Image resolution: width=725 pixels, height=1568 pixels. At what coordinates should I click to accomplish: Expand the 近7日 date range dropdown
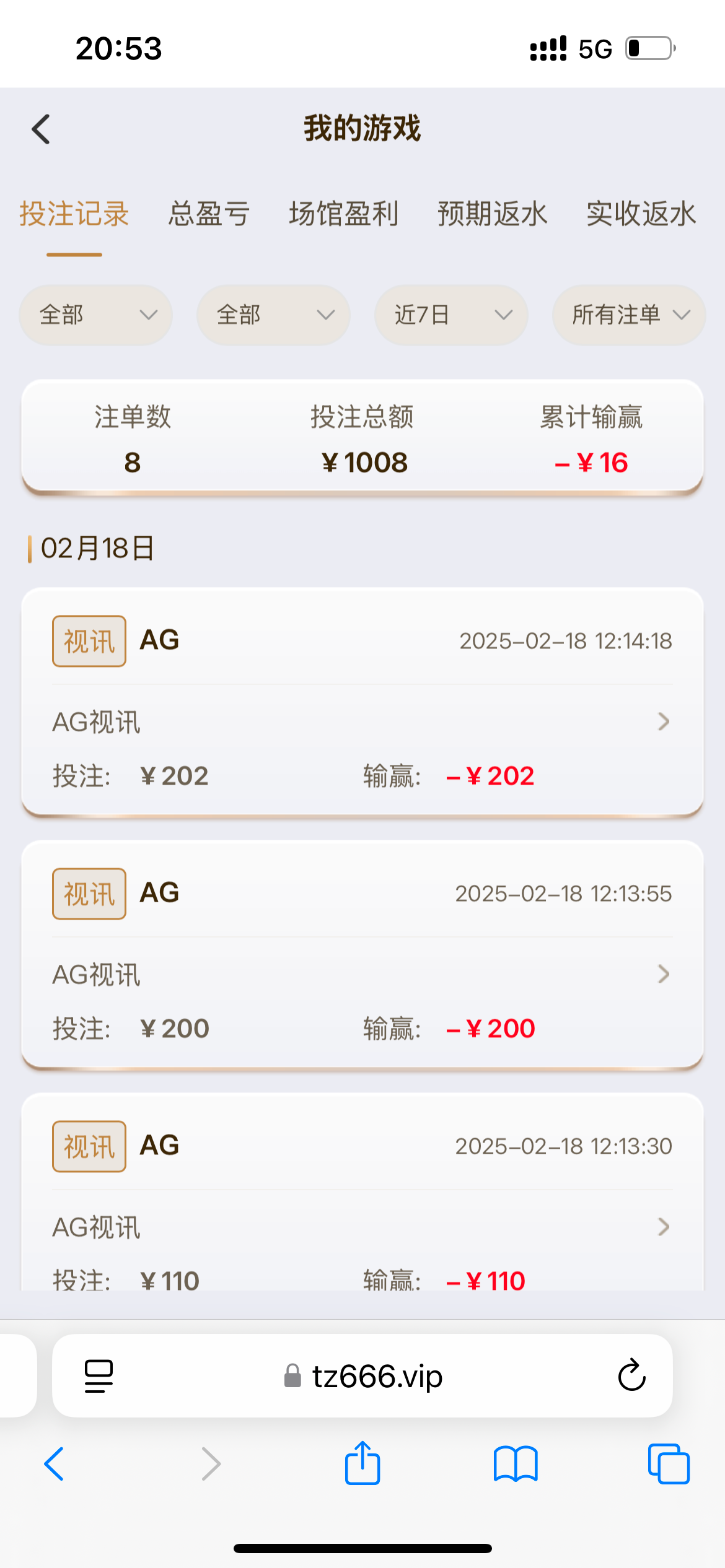[x=451, y=315]
